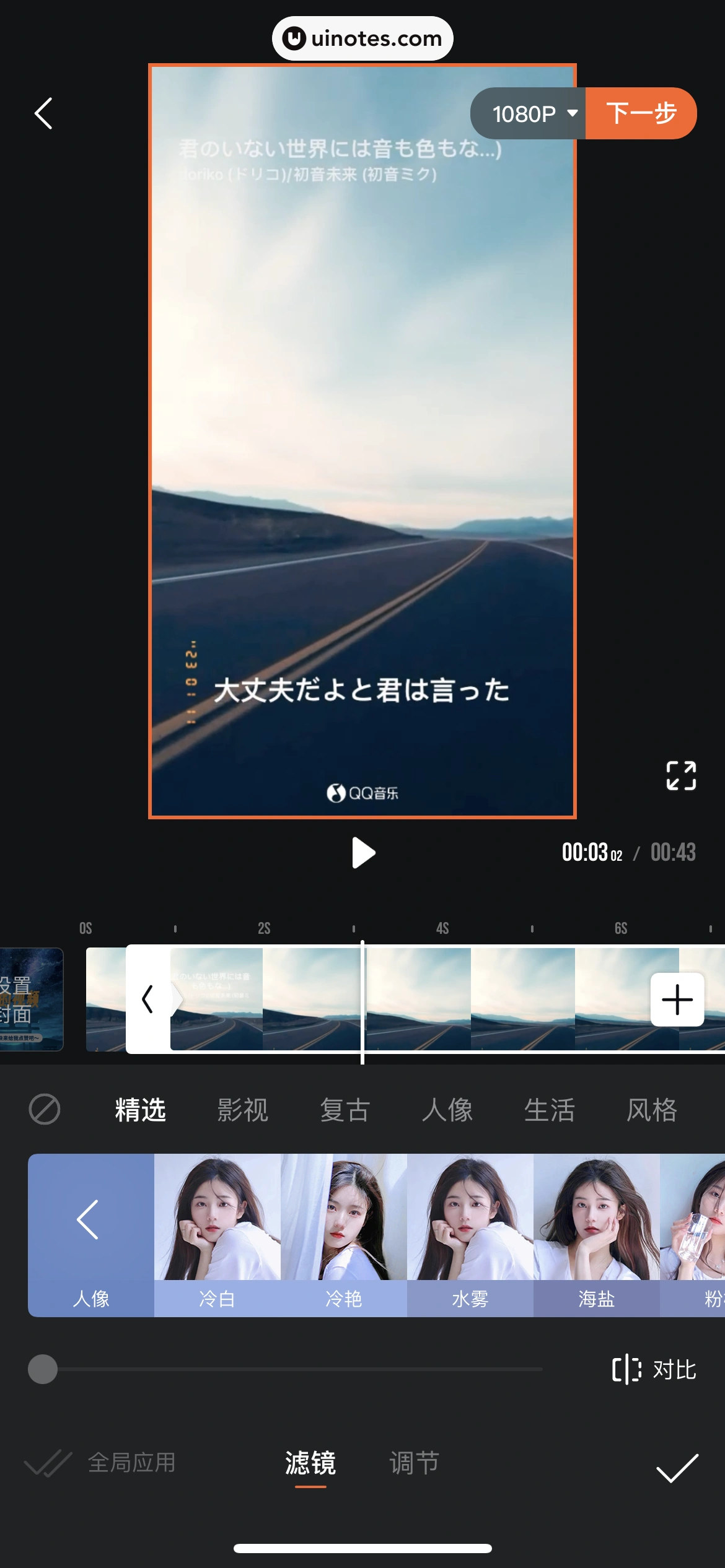Expand the preview to fullscreen

[x=680, y=775]
